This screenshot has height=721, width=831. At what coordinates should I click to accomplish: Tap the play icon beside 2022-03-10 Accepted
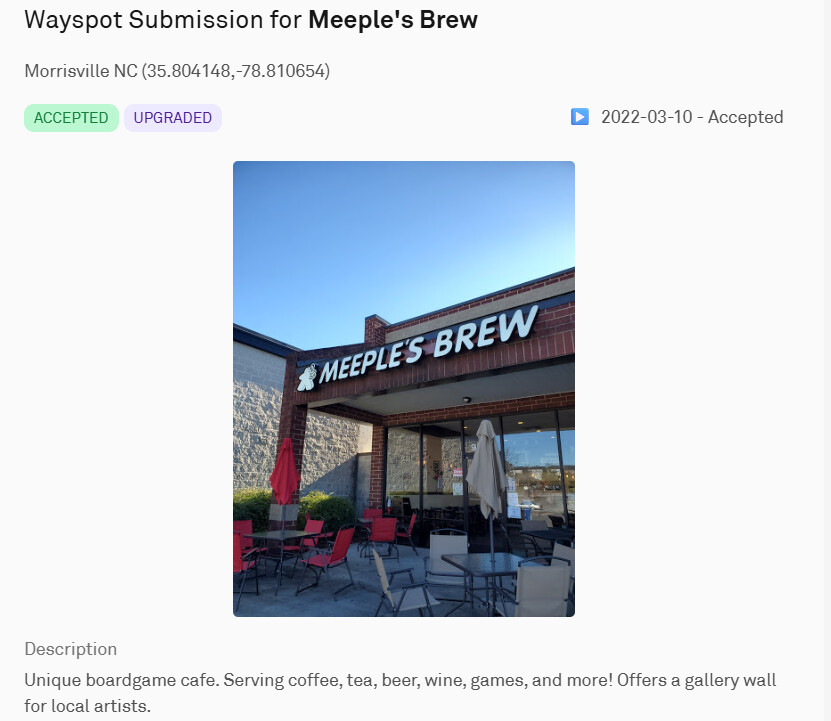pyautogui.click(x=580, y=117)
